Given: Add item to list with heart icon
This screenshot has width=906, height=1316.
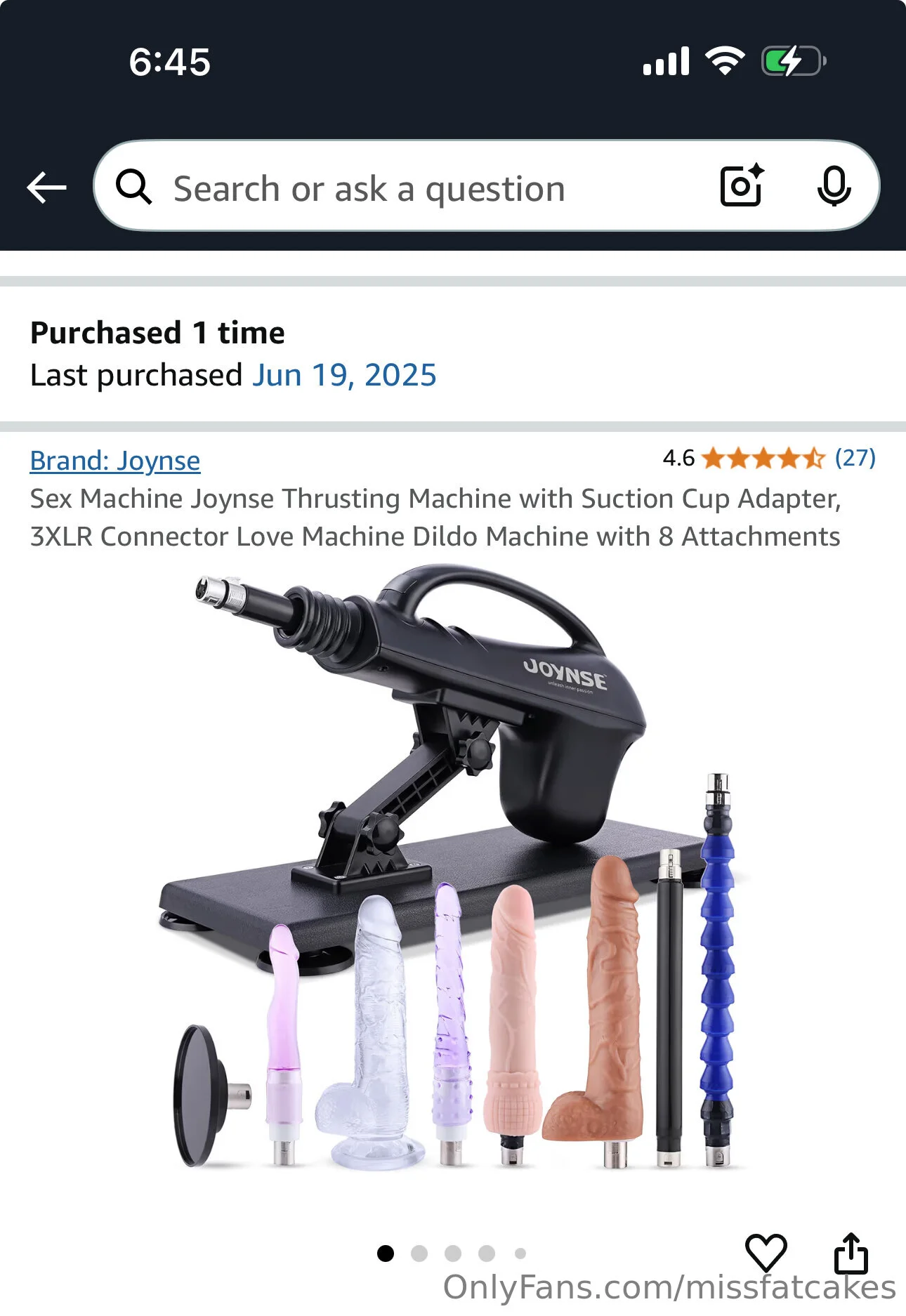Looking at the screenshot, I should coord(765,1254).
